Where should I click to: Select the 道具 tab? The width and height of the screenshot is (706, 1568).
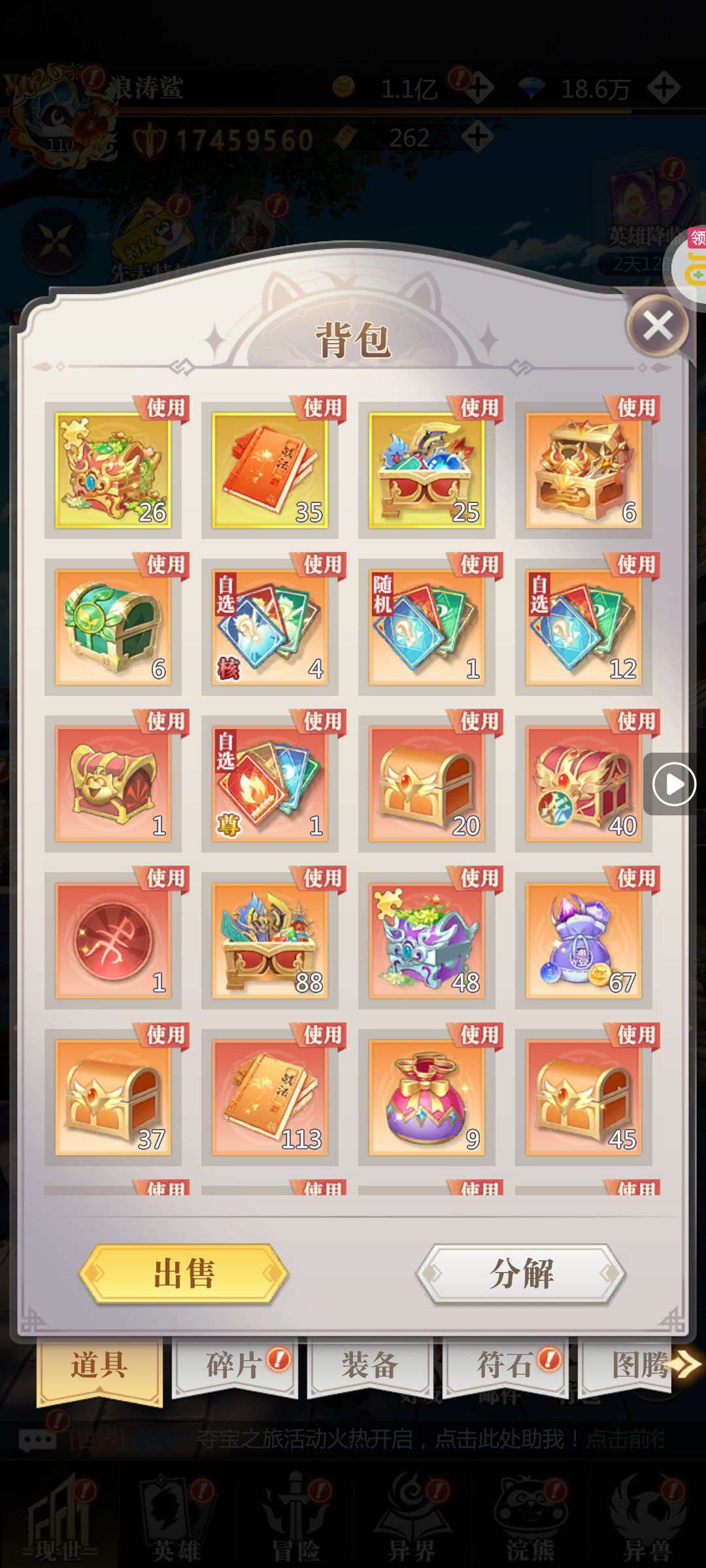coord(99,1365)
